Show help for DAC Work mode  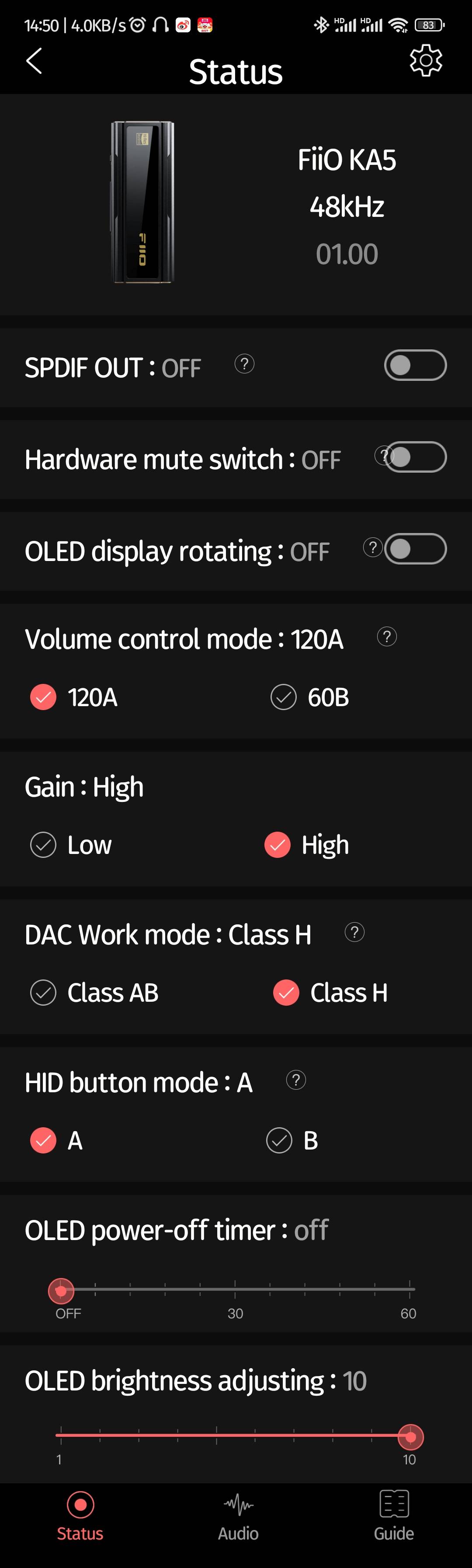click(x=354, y=932)
